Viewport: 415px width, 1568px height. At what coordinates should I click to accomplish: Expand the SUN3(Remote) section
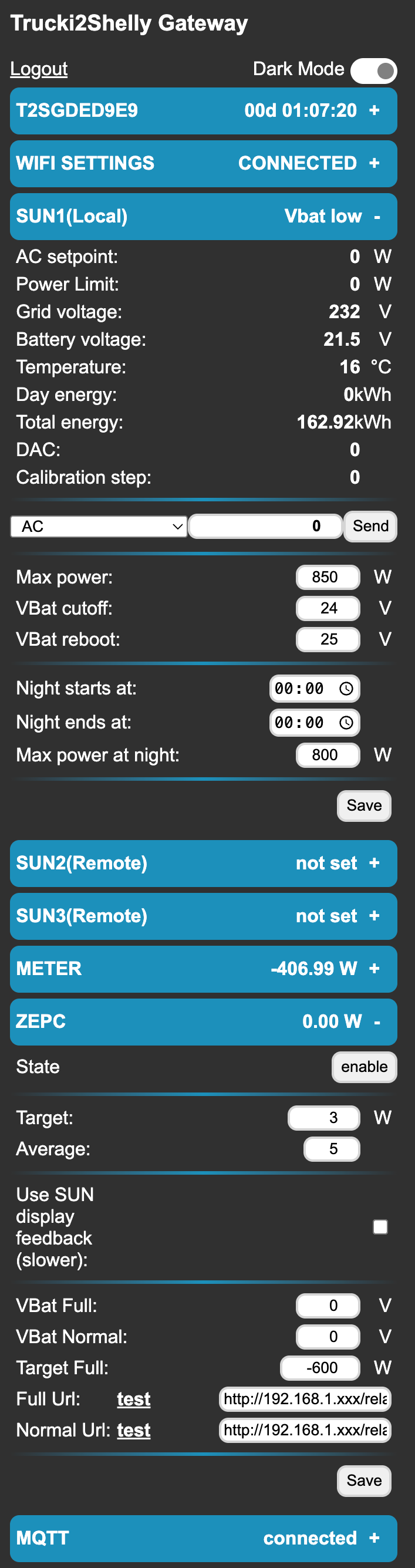[x=203, y=917]
